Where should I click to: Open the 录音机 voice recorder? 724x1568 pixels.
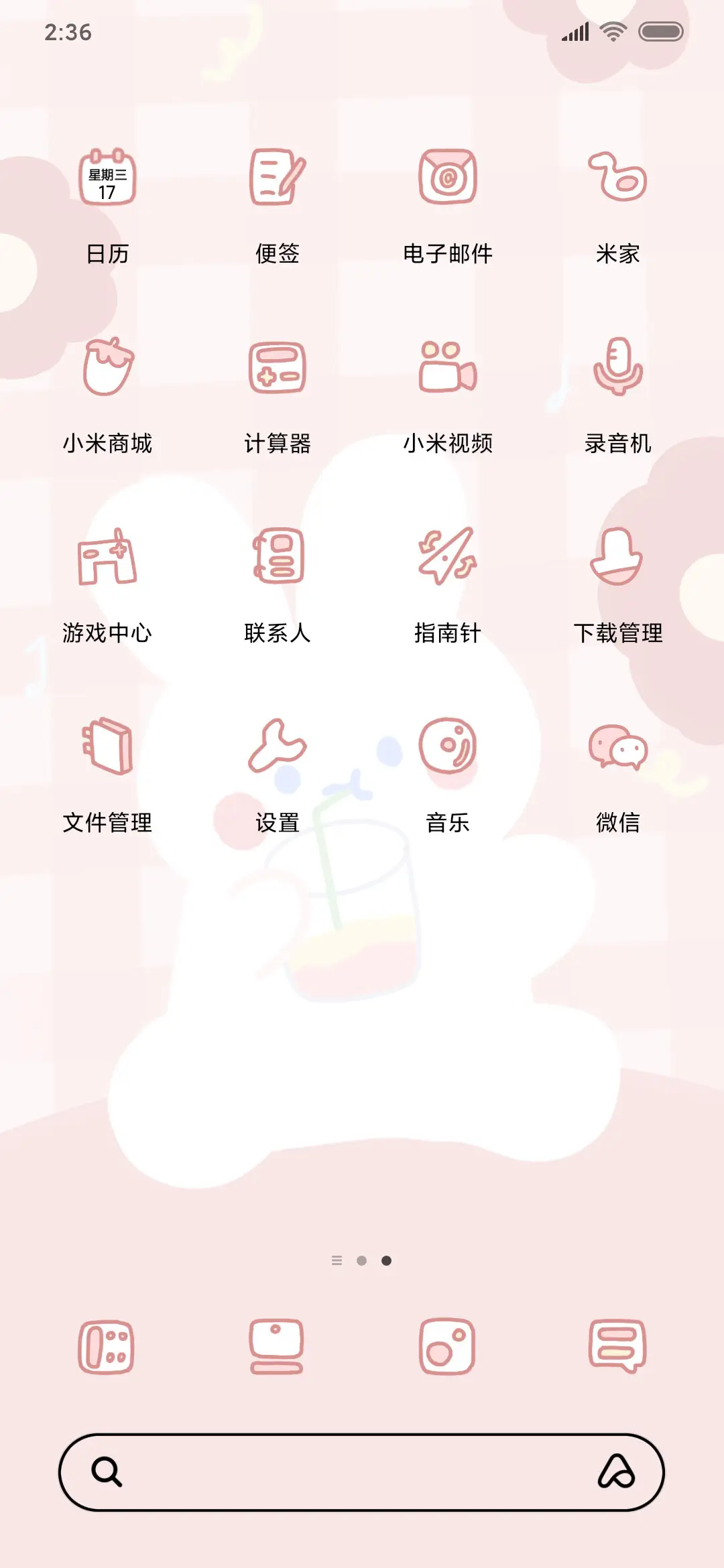(x=618, y=370)
